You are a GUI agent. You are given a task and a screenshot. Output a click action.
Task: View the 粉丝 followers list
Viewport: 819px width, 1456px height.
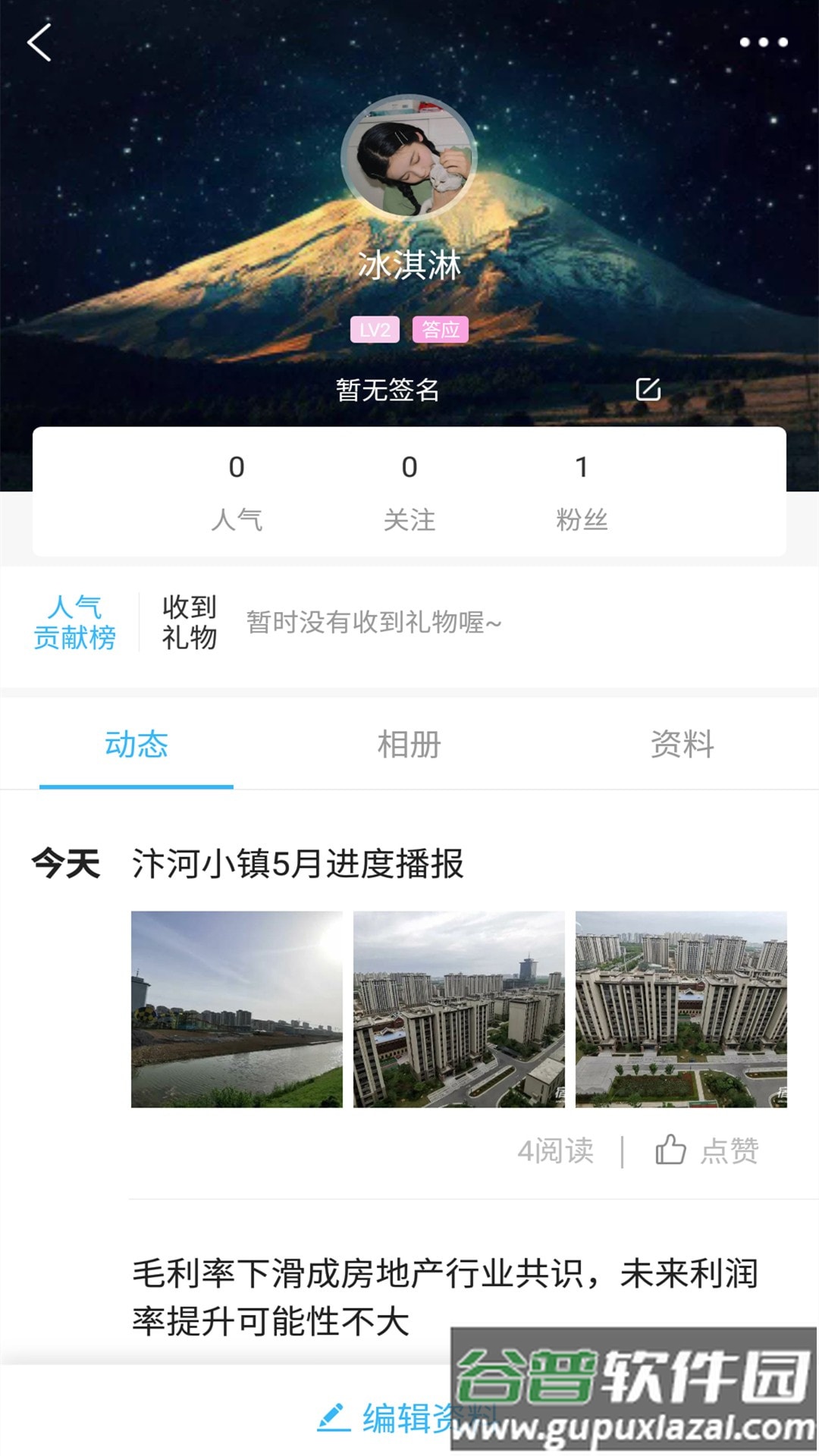[x=582, y=491]
